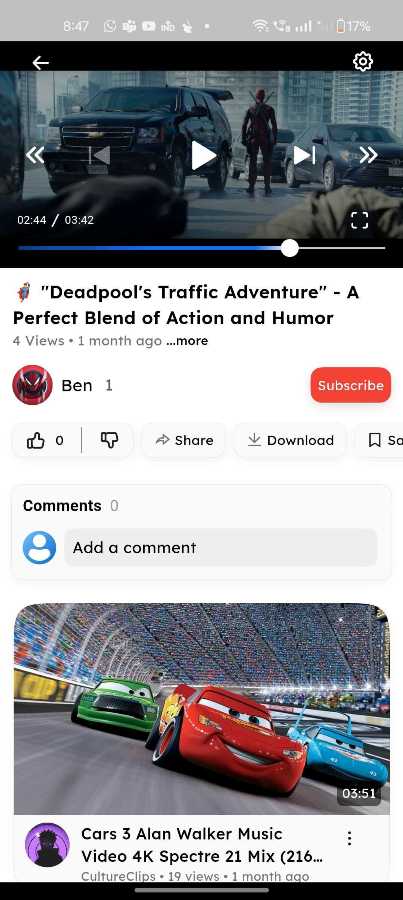Go back using the arrow above the video
The image size is (403, 900).
(x=40, y=62)
